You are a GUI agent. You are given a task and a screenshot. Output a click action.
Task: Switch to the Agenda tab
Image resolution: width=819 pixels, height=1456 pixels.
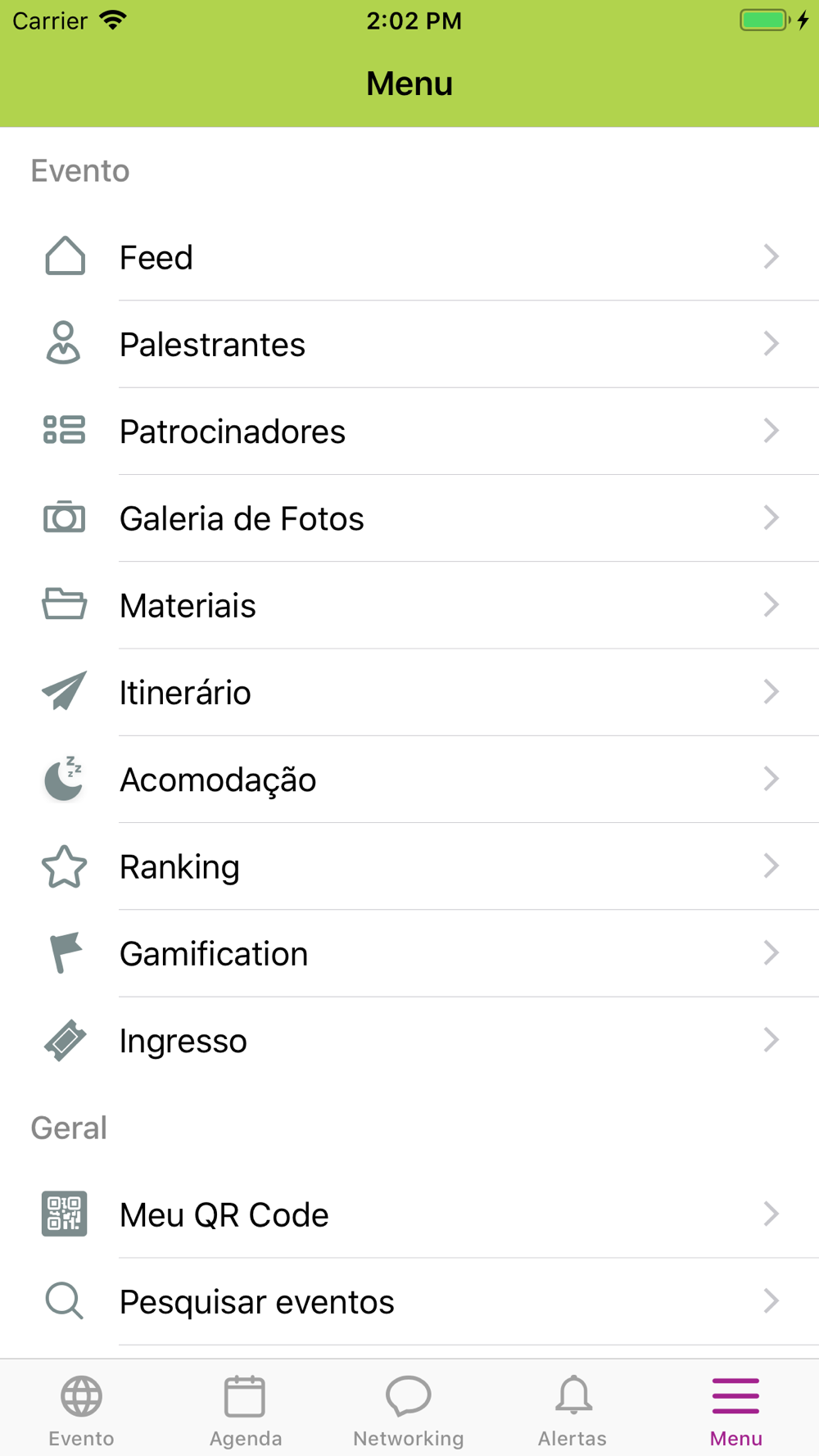pyautogui.click(x=245, y=1410)
